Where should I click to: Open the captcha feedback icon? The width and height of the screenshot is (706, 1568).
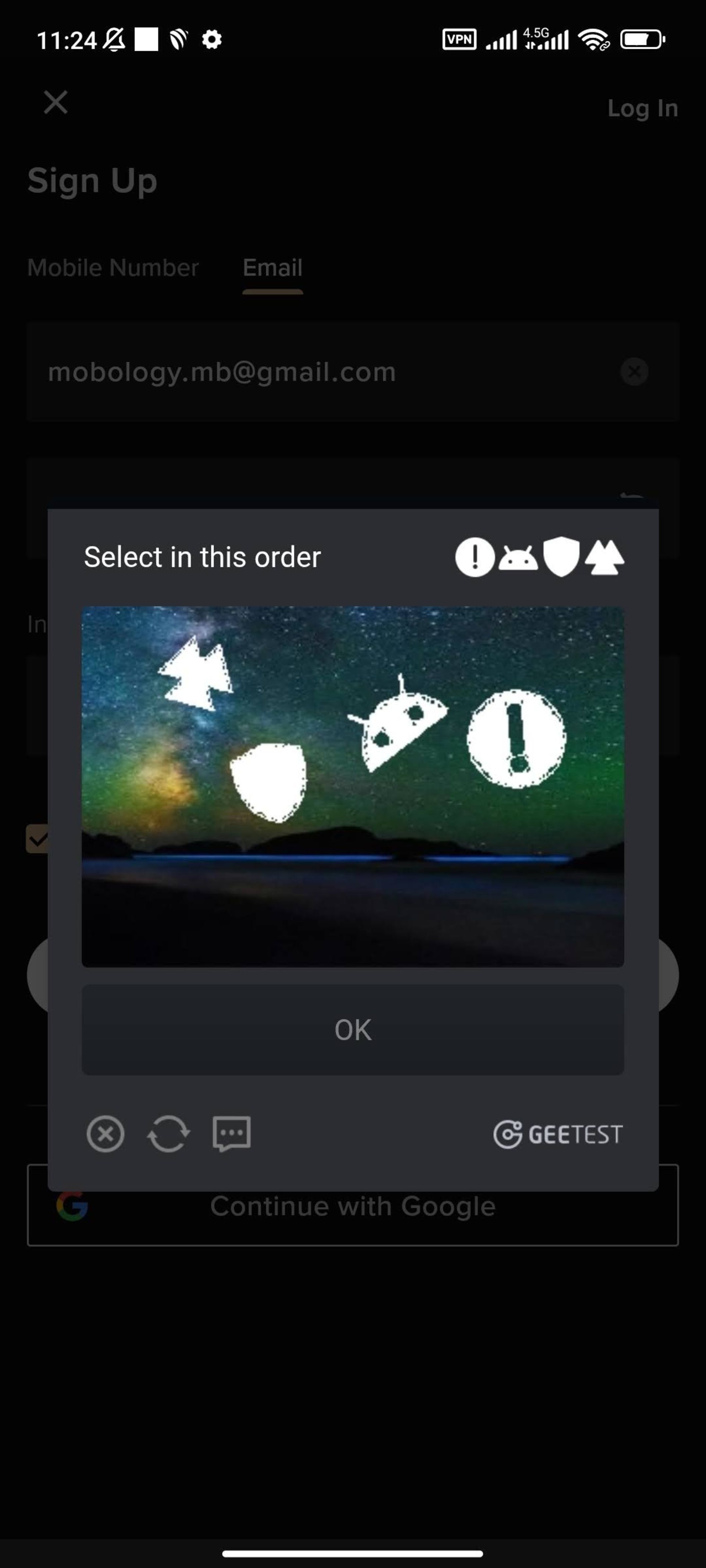[232, 1134]
